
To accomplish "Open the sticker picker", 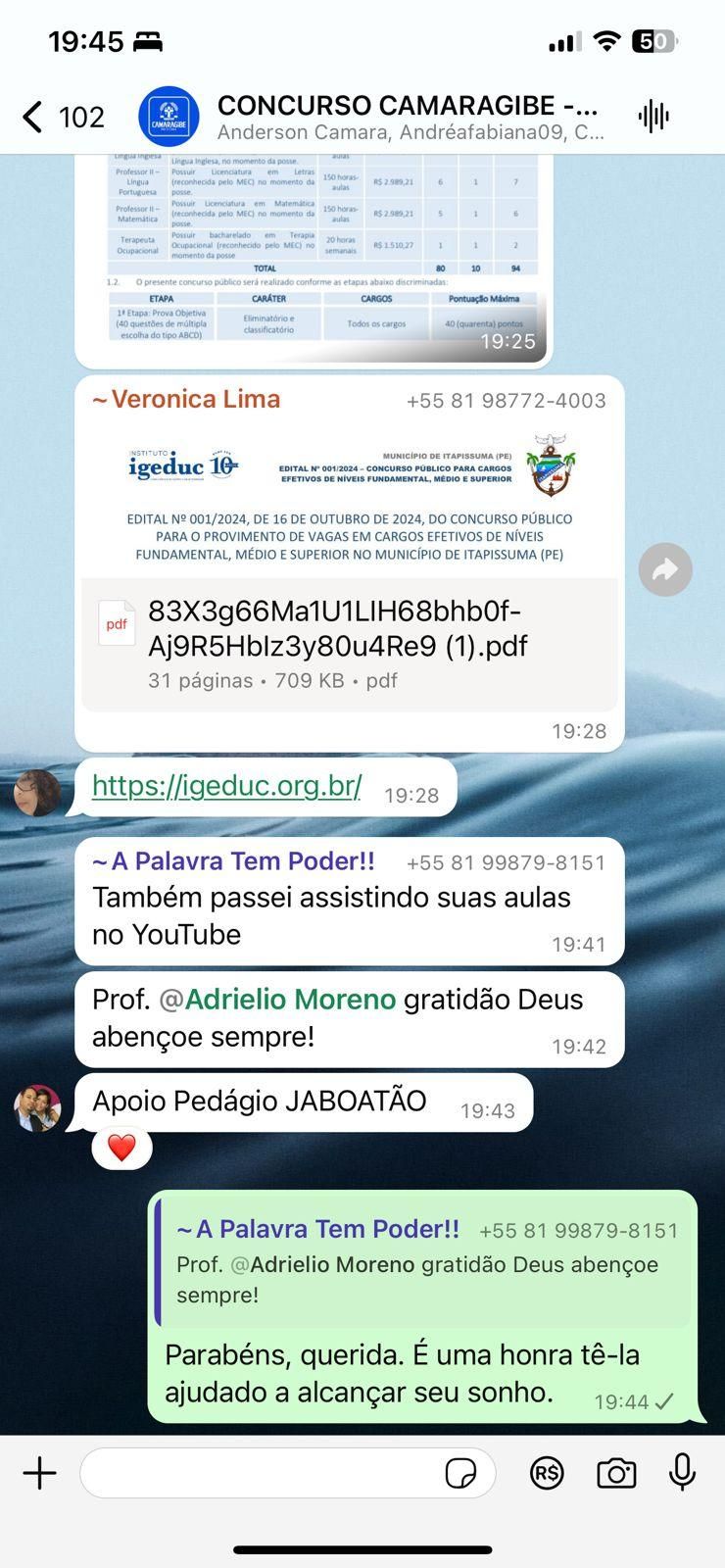I will (460, 1473).
